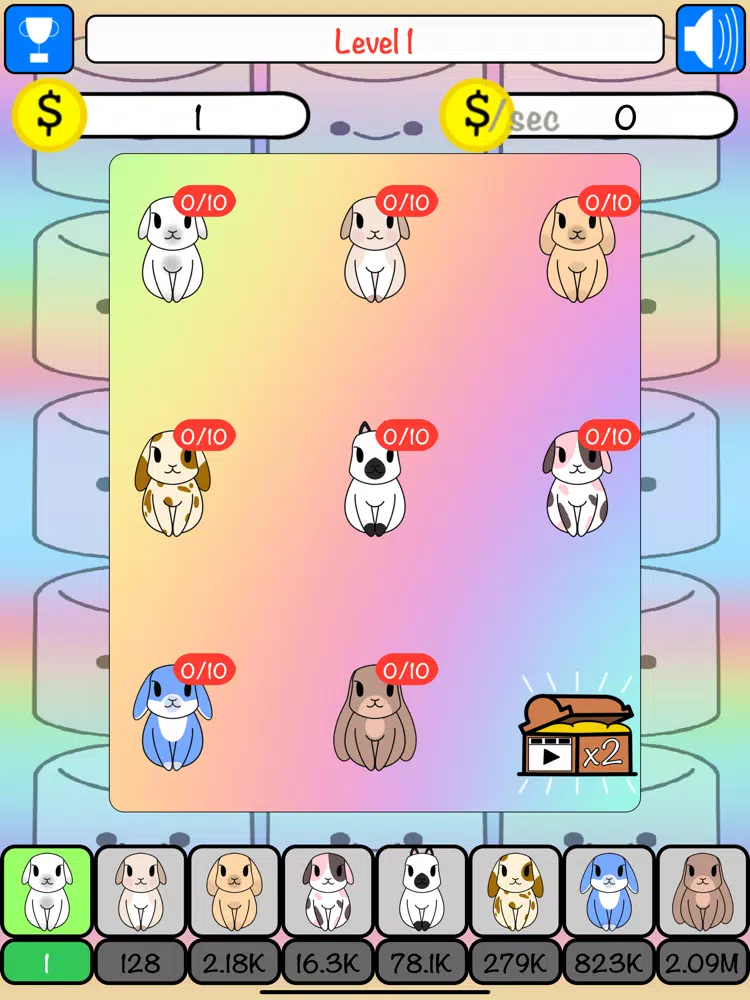Select the tan bunny costing 2.18K
Image resolution: width=750 pixels, height=1000 pixels.
(235, 891)
